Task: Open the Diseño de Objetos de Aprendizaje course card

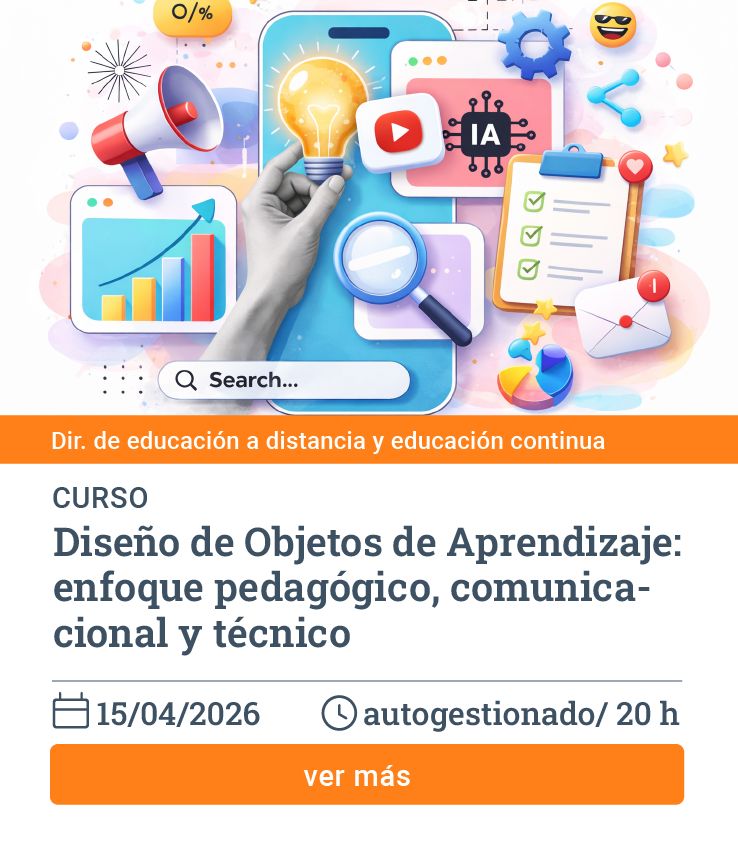Action: (x=367, y=588)
